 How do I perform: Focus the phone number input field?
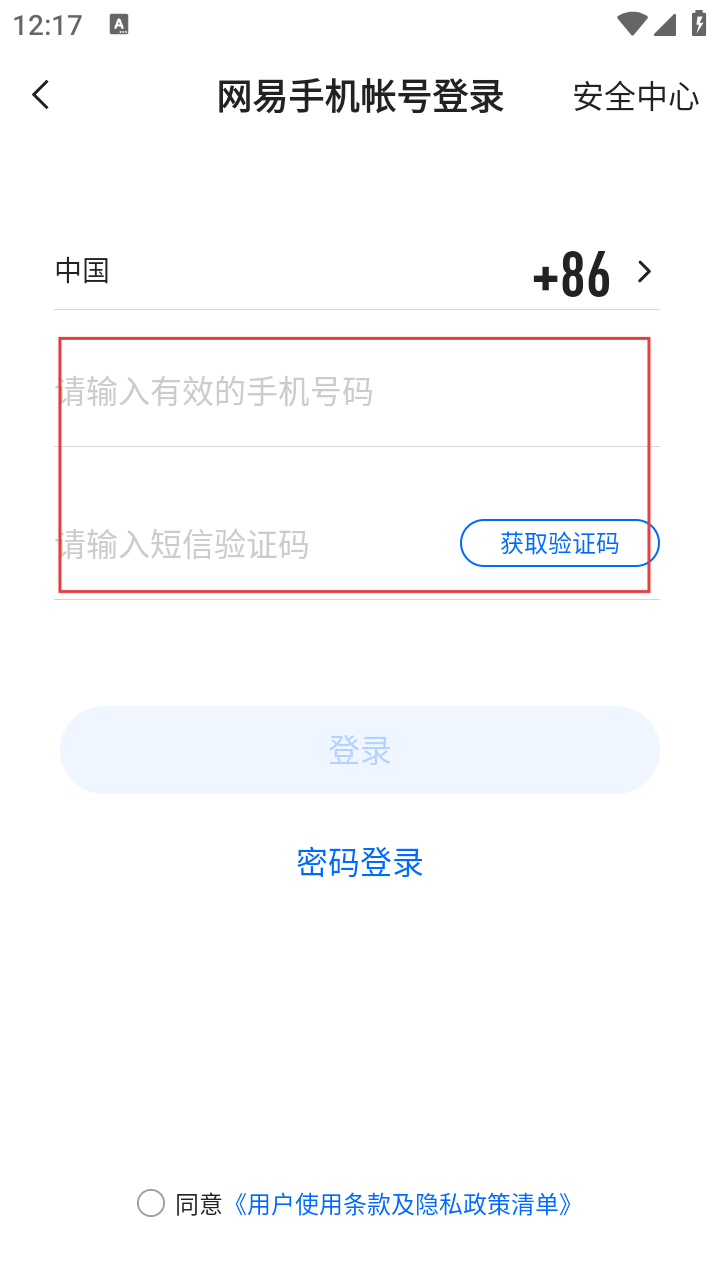[300, 392]
